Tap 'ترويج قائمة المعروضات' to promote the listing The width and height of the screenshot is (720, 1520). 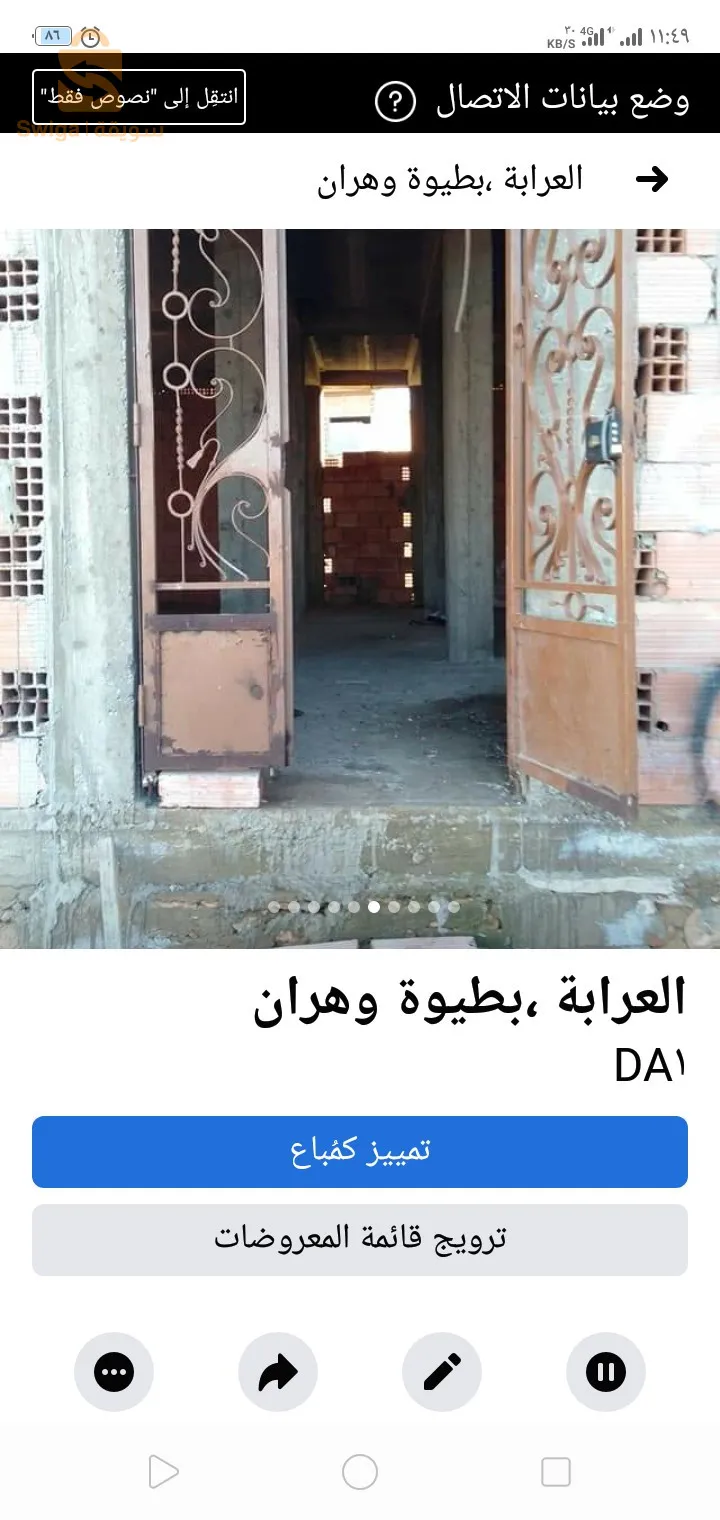(x=360, y=1239)
